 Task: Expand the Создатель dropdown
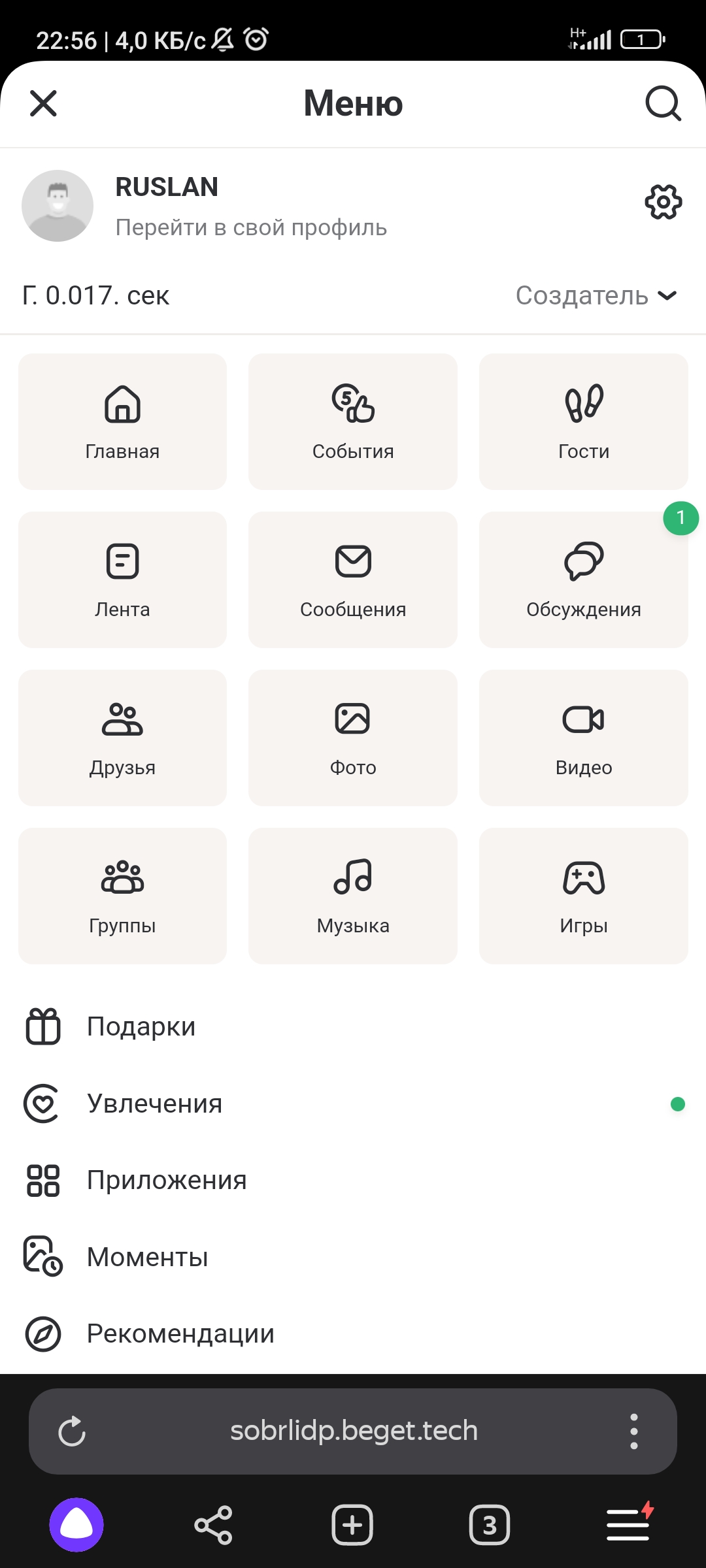pyautogui.click(x=596, y=296)
